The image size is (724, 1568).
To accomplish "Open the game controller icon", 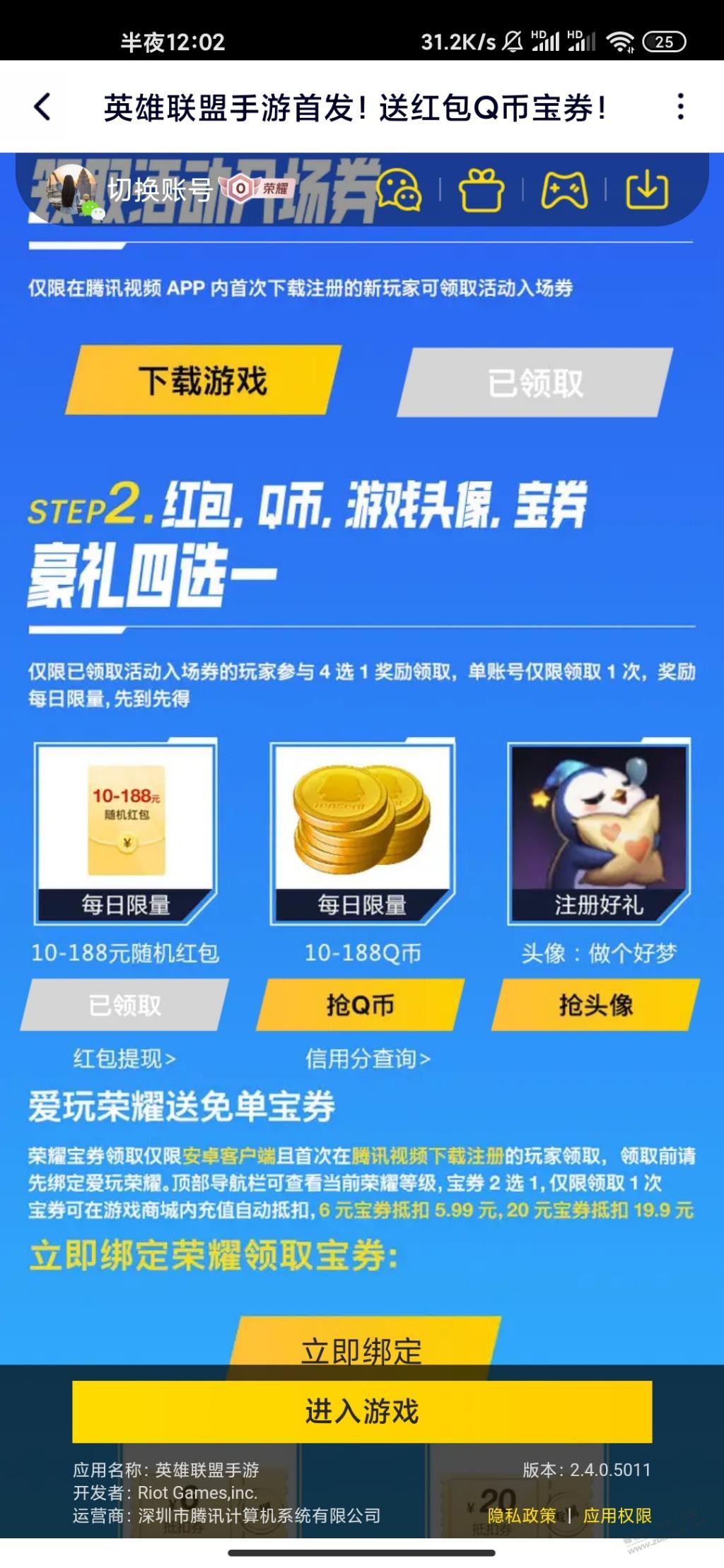I will click(564, 190).
